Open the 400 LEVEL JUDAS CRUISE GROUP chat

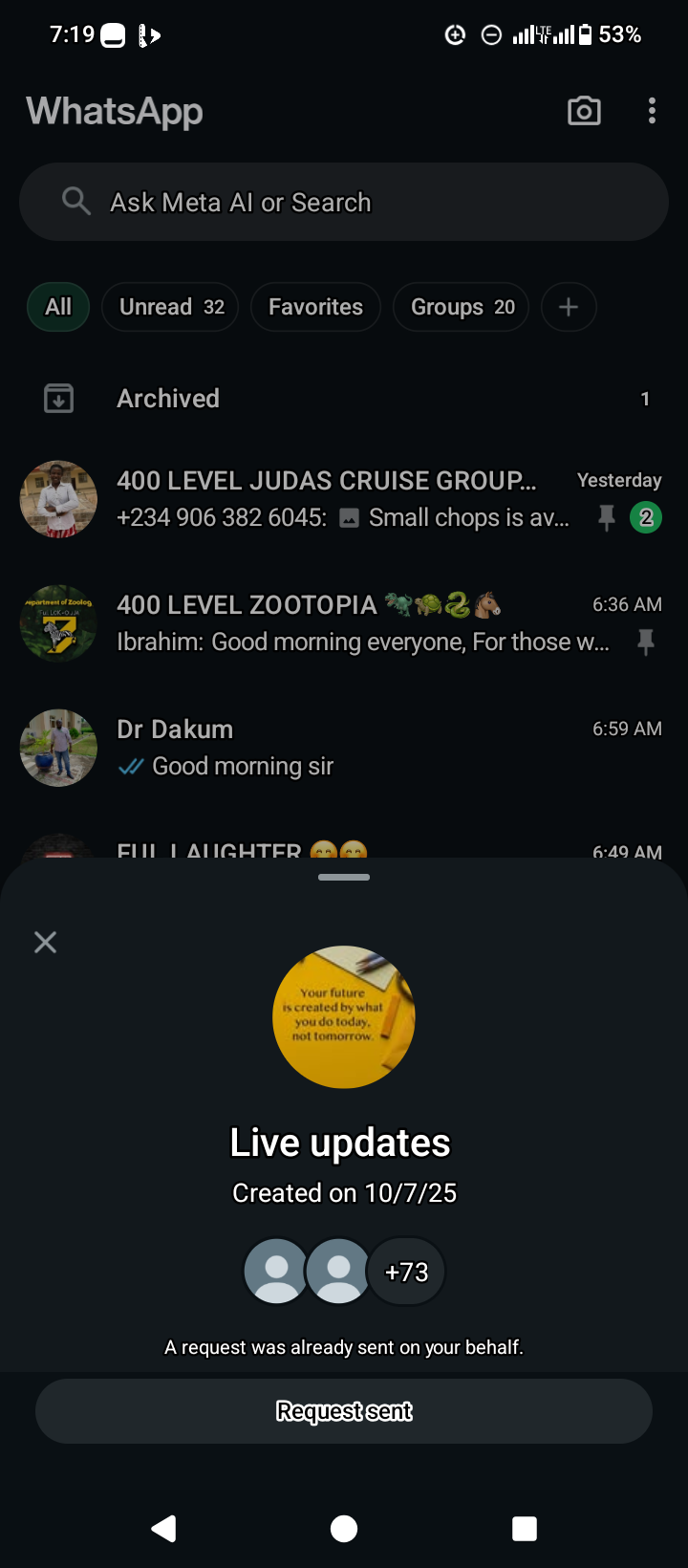pyautogui.click(x=344, y=499)
